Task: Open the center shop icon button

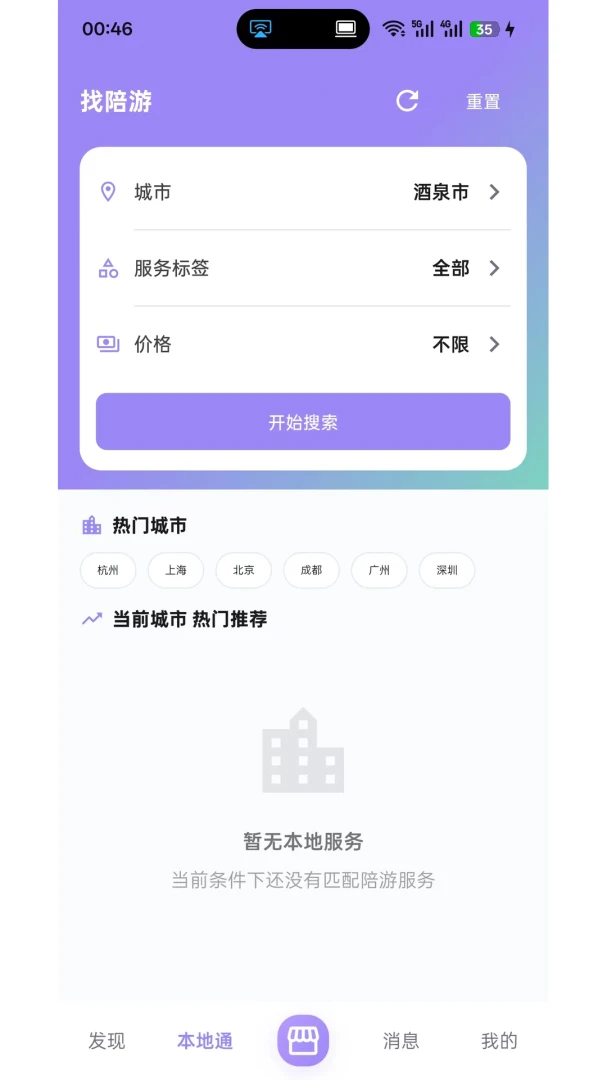Action: click(x=303, y=1040)
